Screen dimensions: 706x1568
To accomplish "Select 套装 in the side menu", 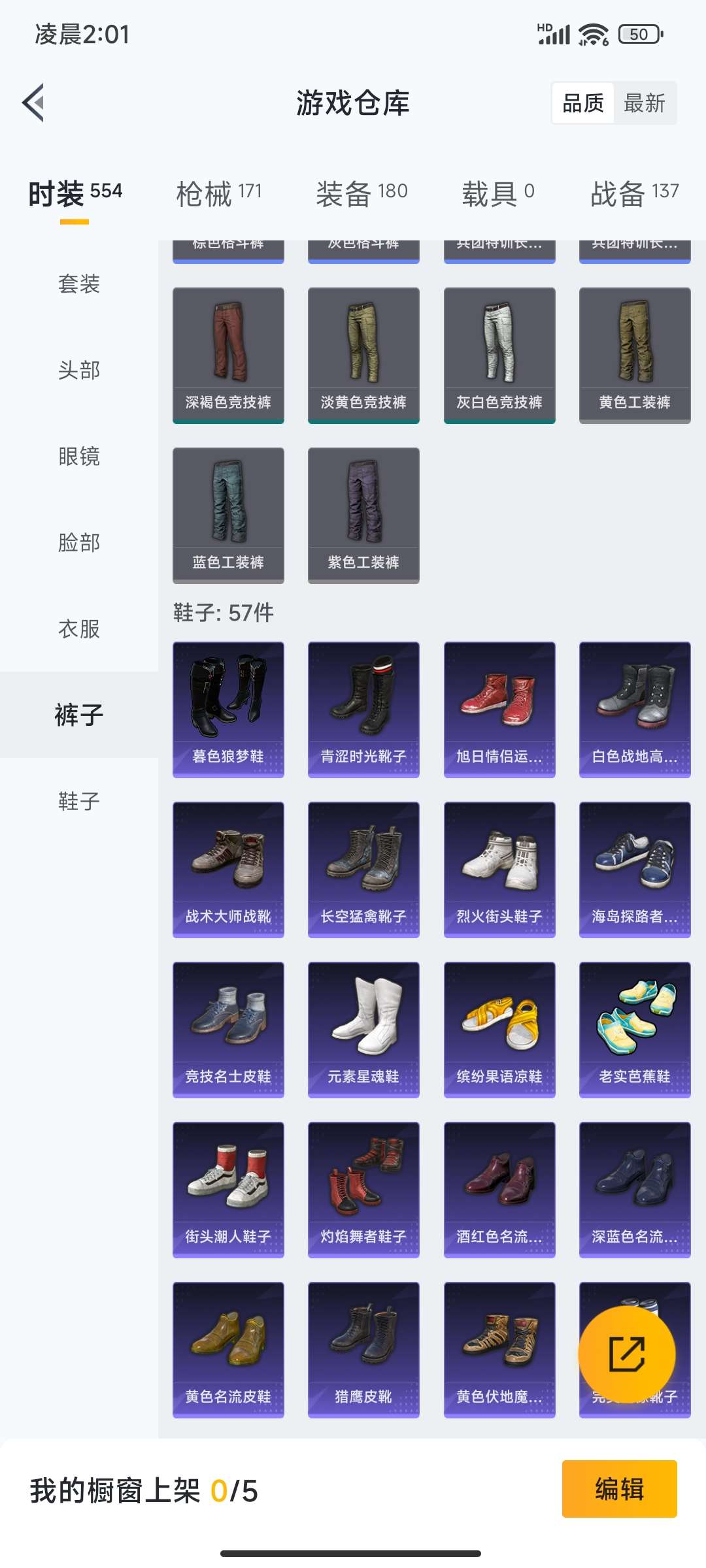I will pyautogui.click(x=79, y=284).
